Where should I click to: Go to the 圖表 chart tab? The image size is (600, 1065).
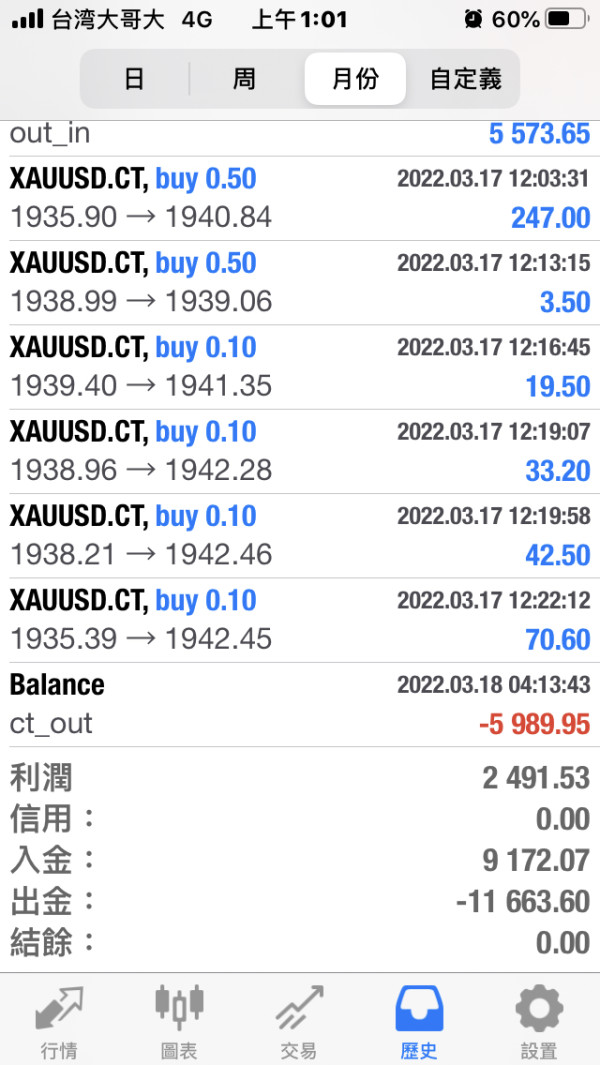point(179,1020)
